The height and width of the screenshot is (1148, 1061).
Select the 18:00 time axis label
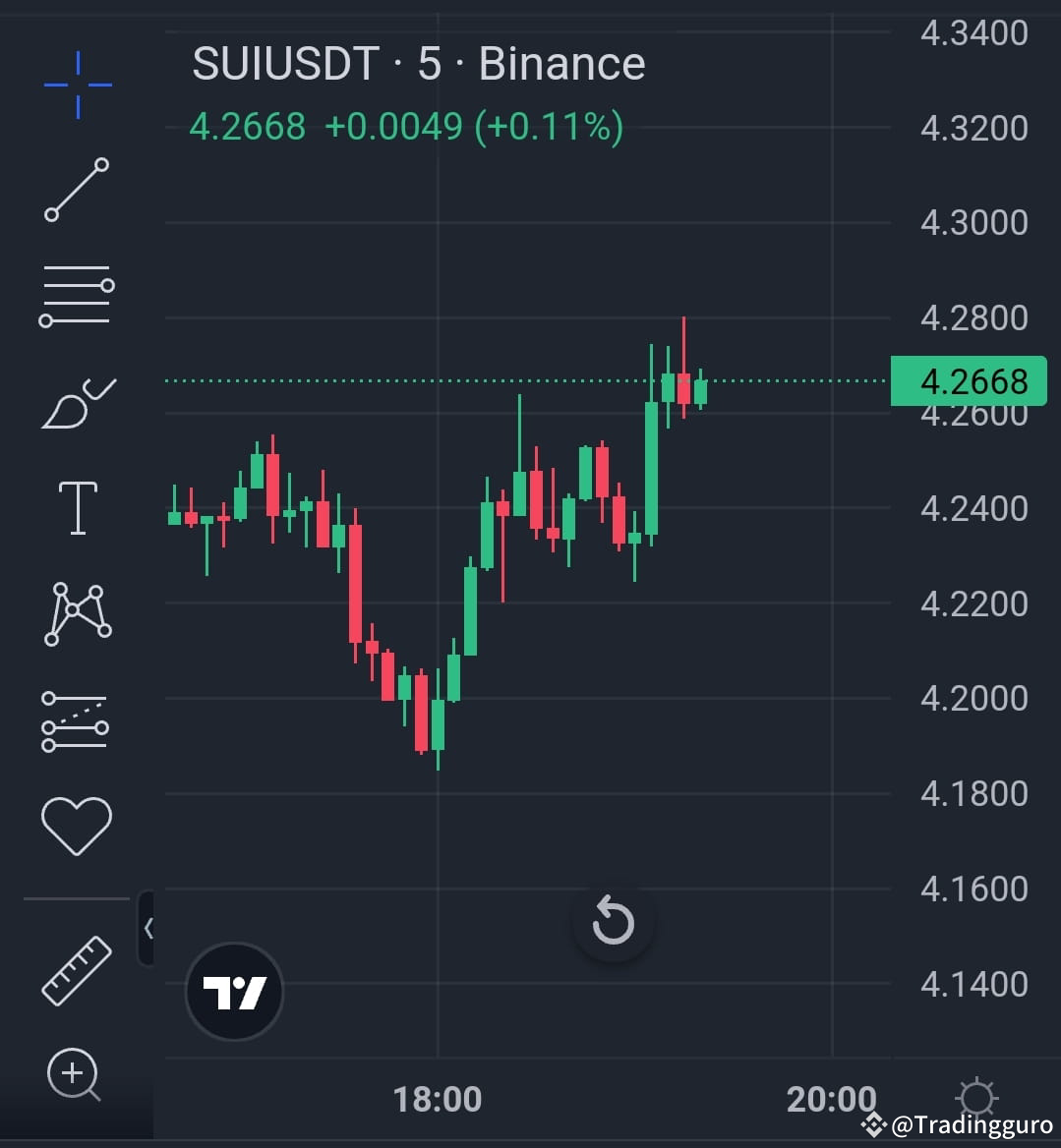(439, 1100)
